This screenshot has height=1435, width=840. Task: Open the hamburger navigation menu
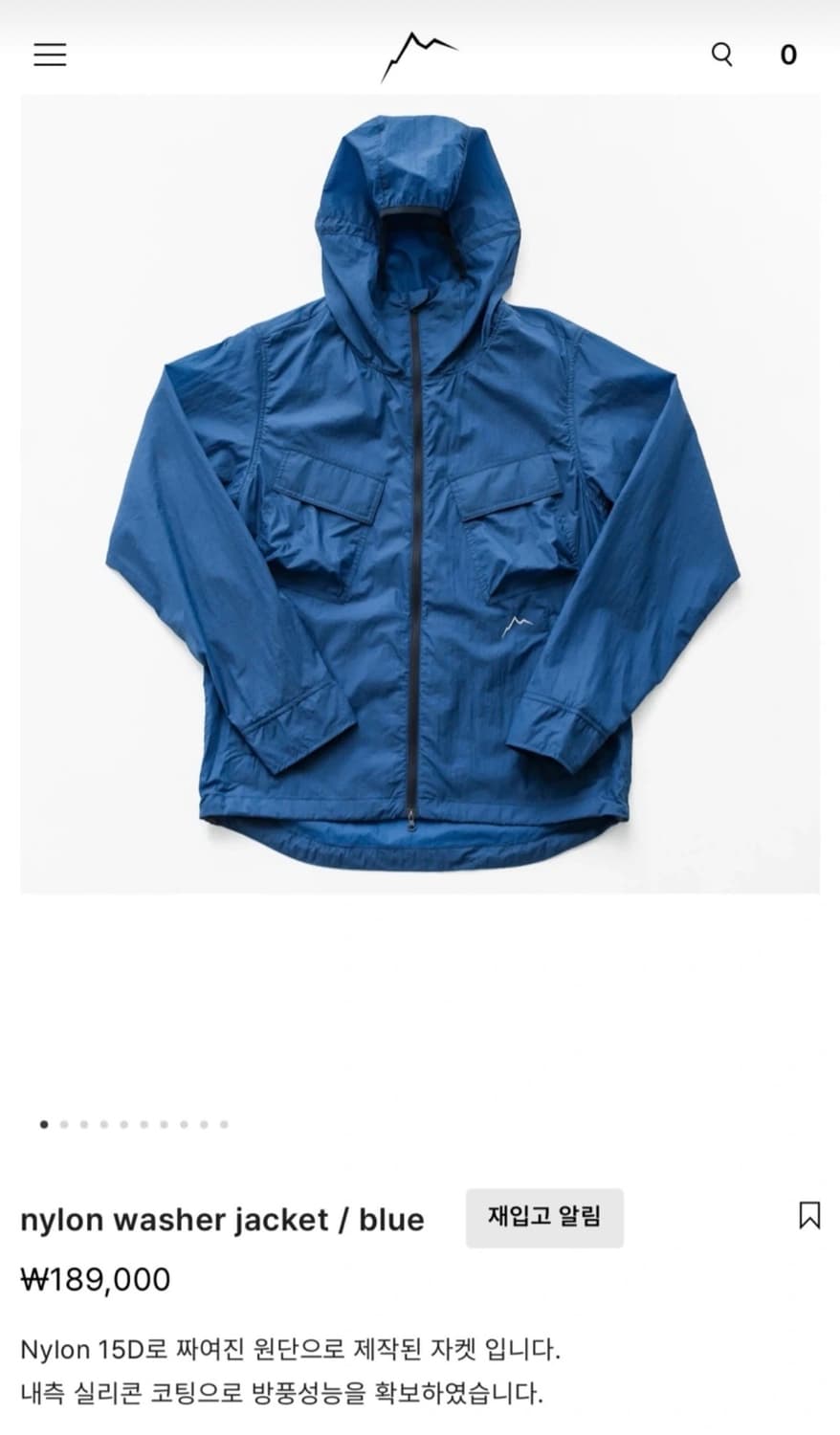pos(51,55)
